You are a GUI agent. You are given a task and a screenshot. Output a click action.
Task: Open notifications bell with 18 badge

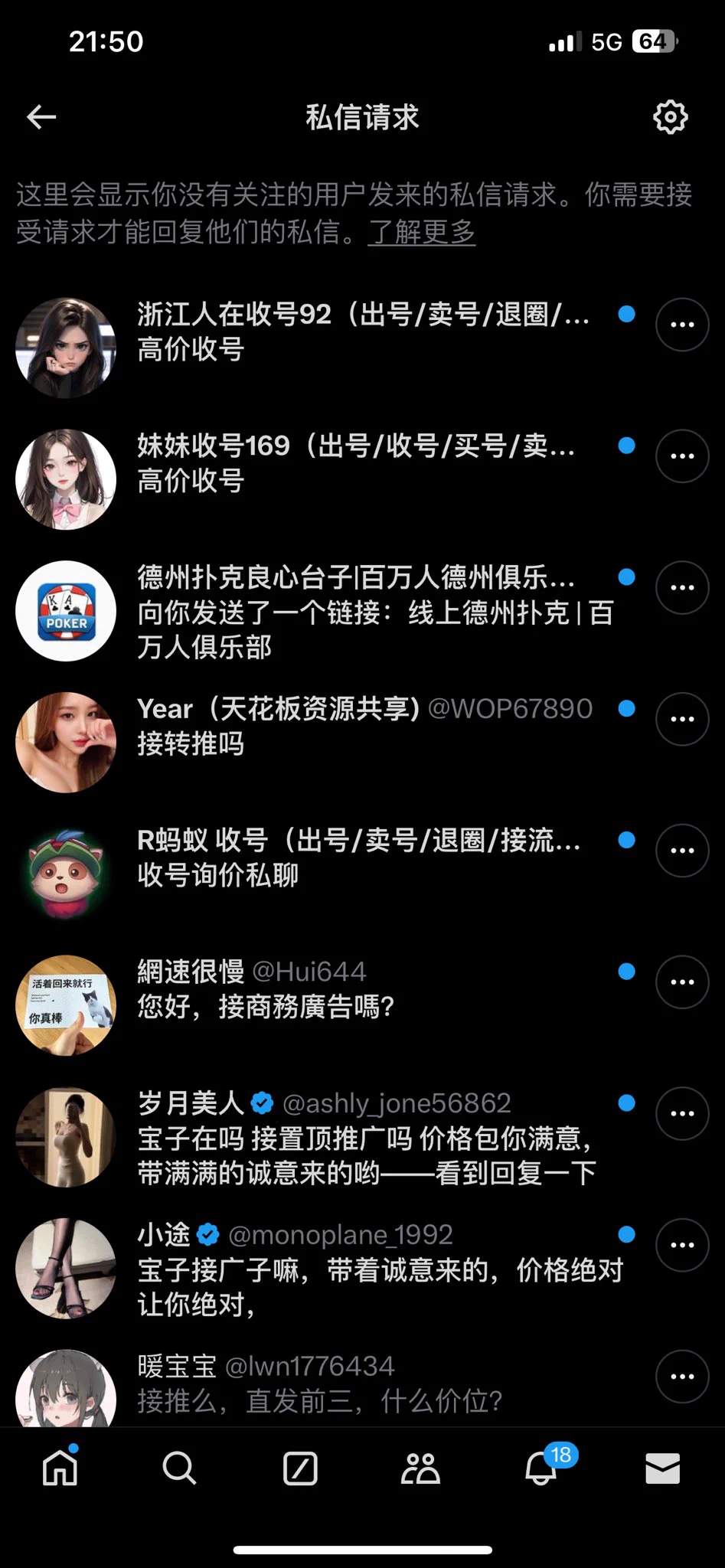[x=541, y=1468]
